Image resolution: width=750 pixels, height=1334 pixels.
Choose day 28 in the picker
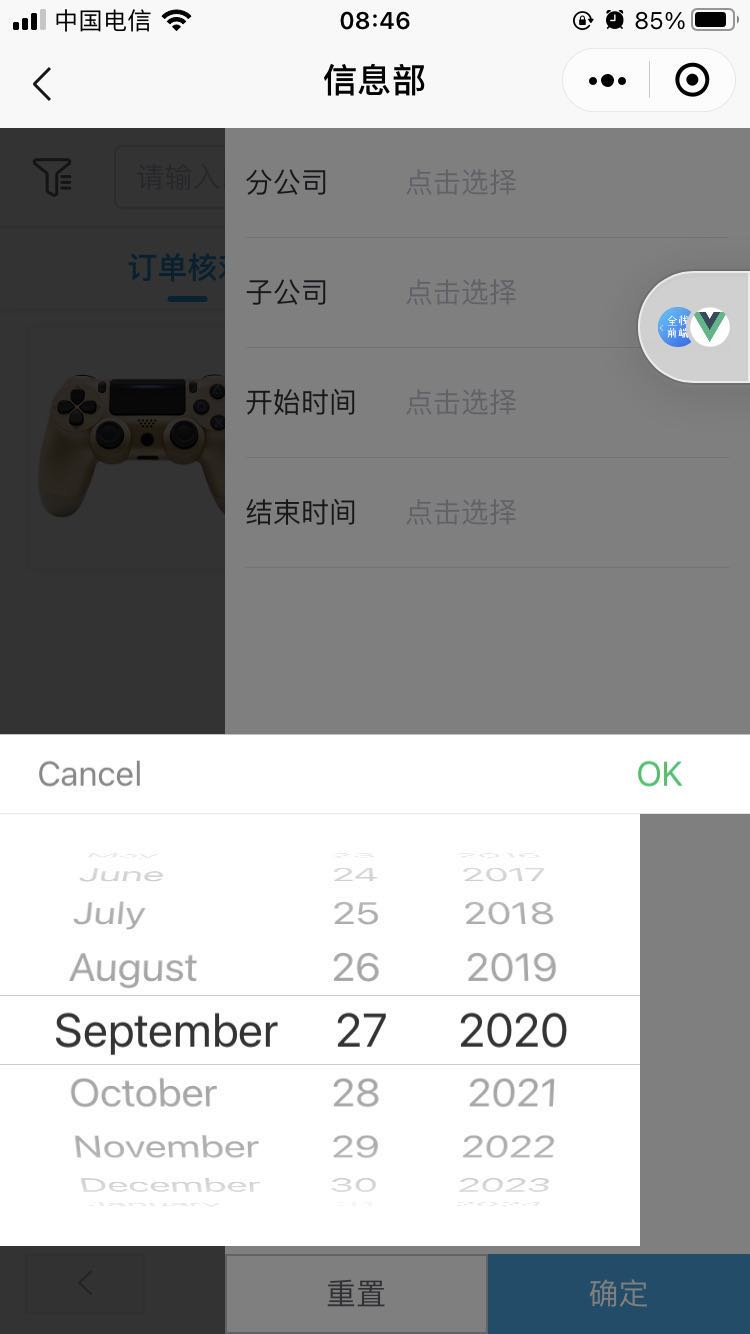[x=356, y=1093]
